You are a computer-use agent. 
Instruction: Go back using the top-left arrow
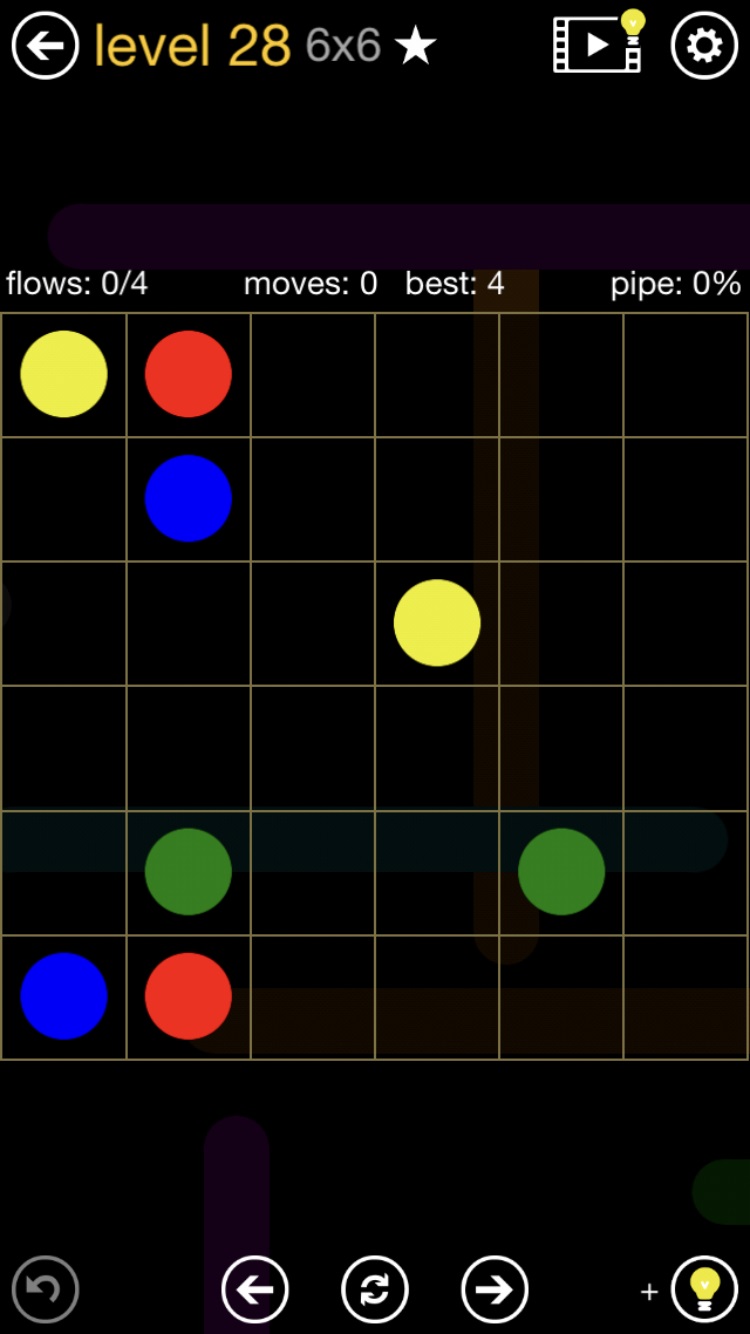click(45, 45)
